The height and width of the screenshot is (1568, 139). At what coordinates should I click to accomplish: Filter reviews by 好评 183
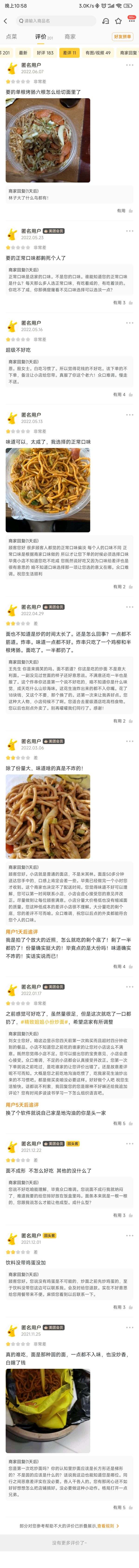click(45, 53)
